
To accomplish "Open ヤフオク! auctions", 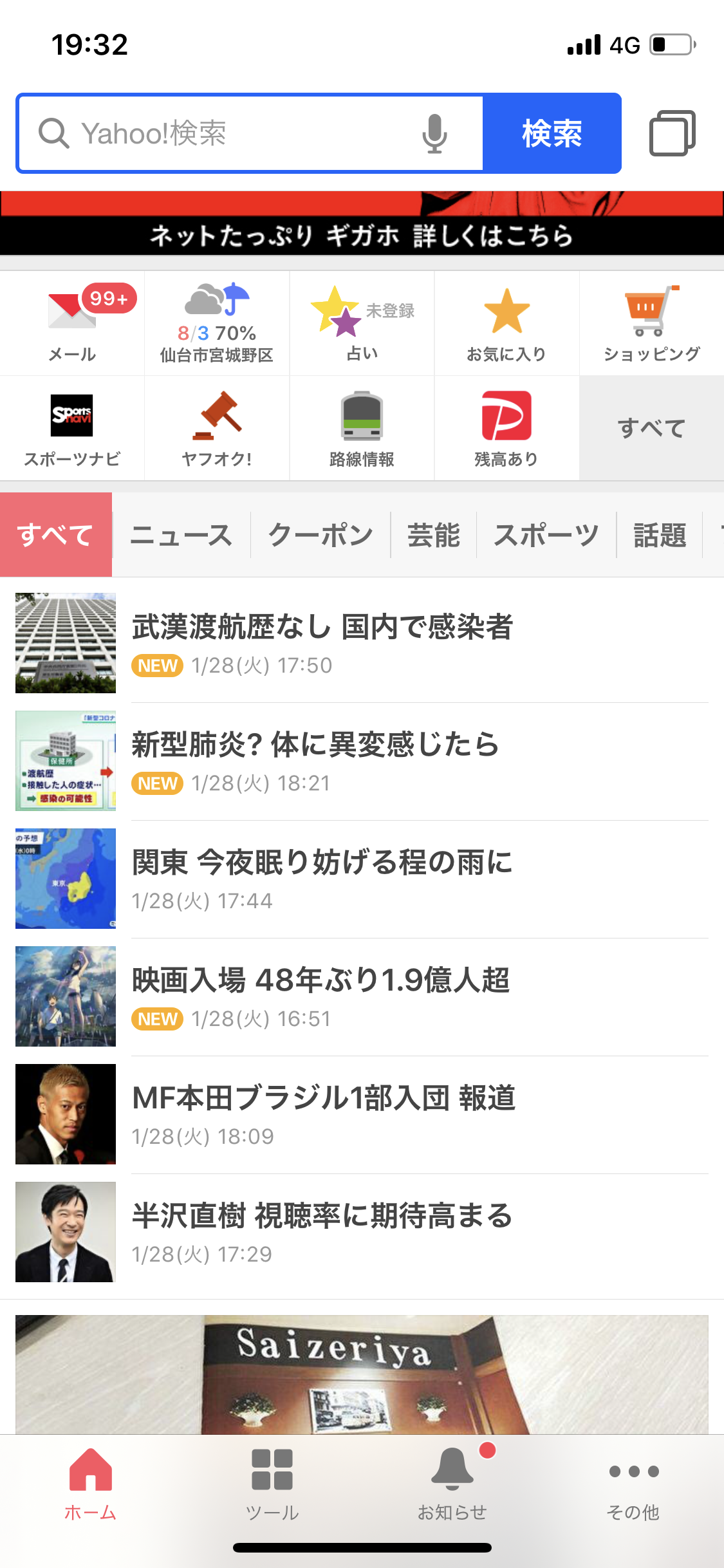I will pyautogui.click(x=217, y=429).
